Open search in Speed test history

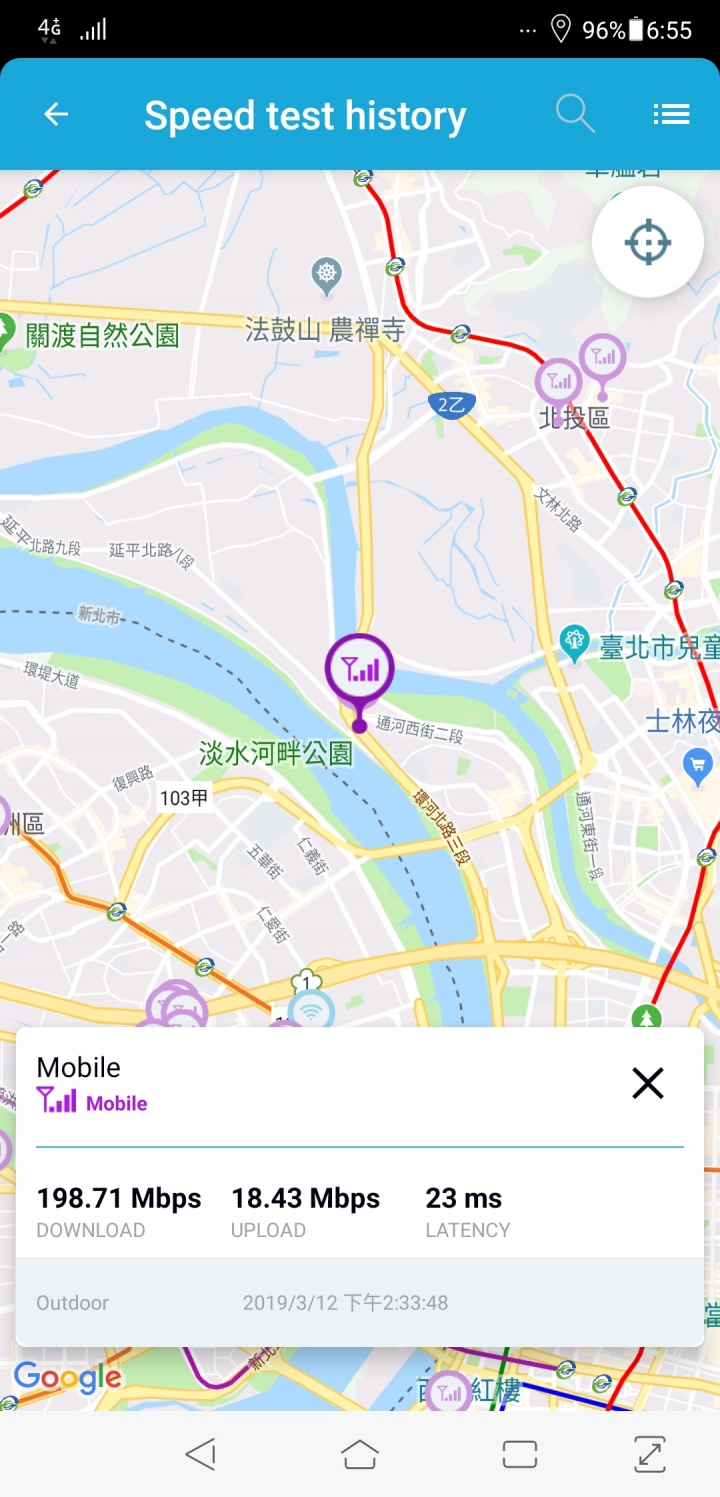click(575, 115)
